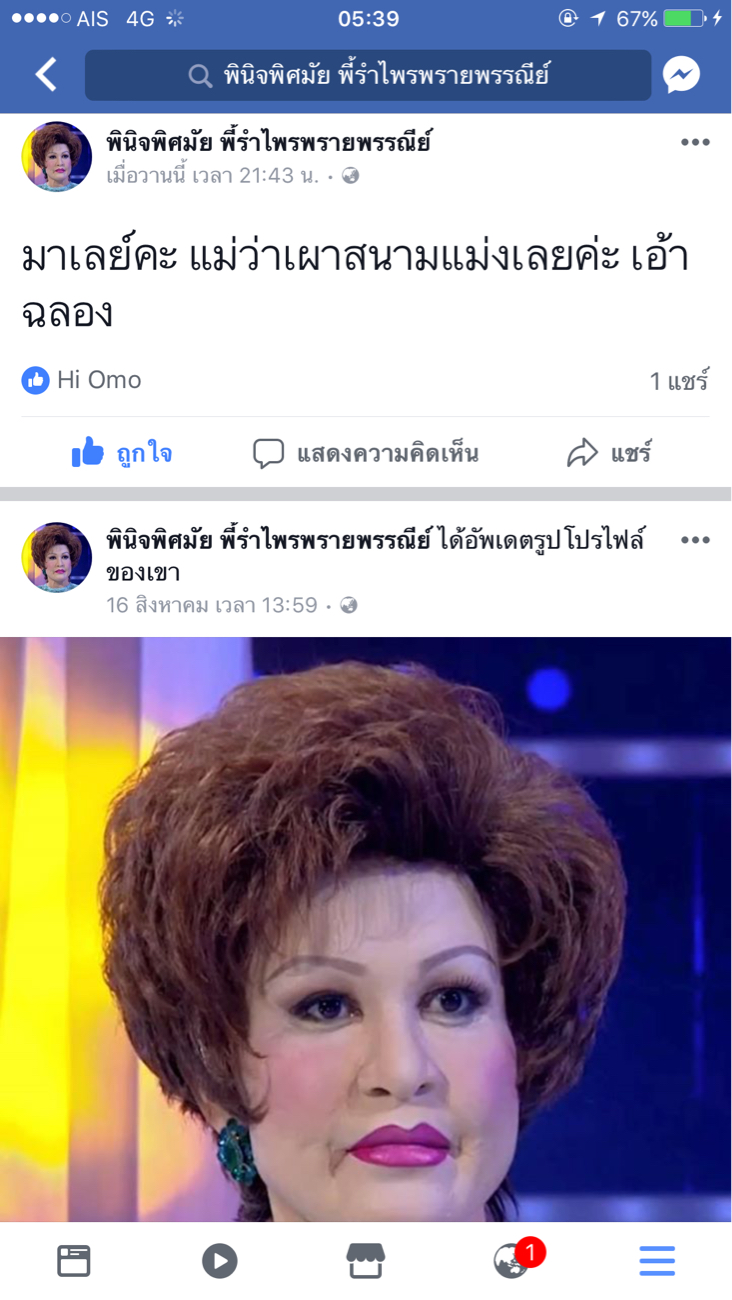Open the 1 แชร์ share count

pos(679,381)
